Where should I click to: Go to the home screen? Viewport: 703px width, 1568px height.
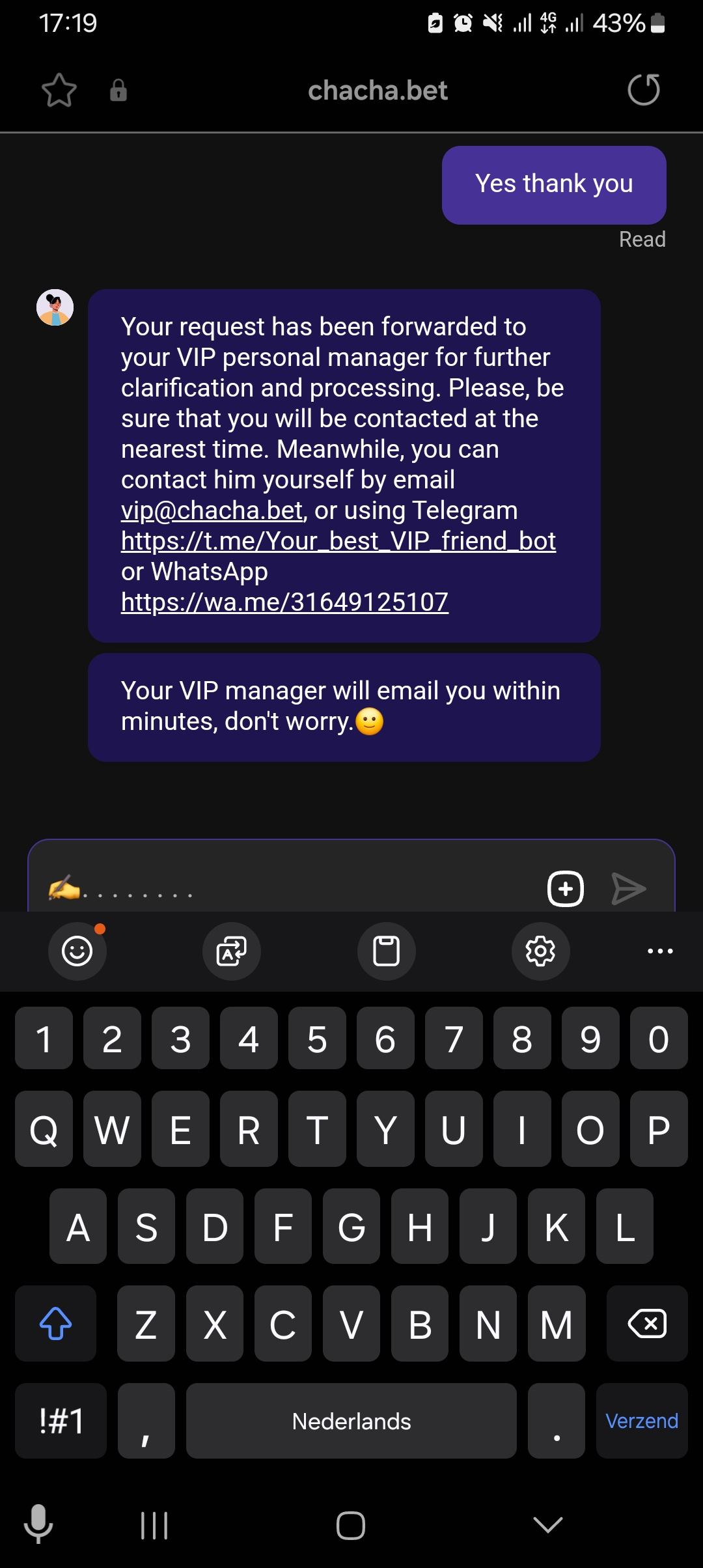[x=351, y=1524]
